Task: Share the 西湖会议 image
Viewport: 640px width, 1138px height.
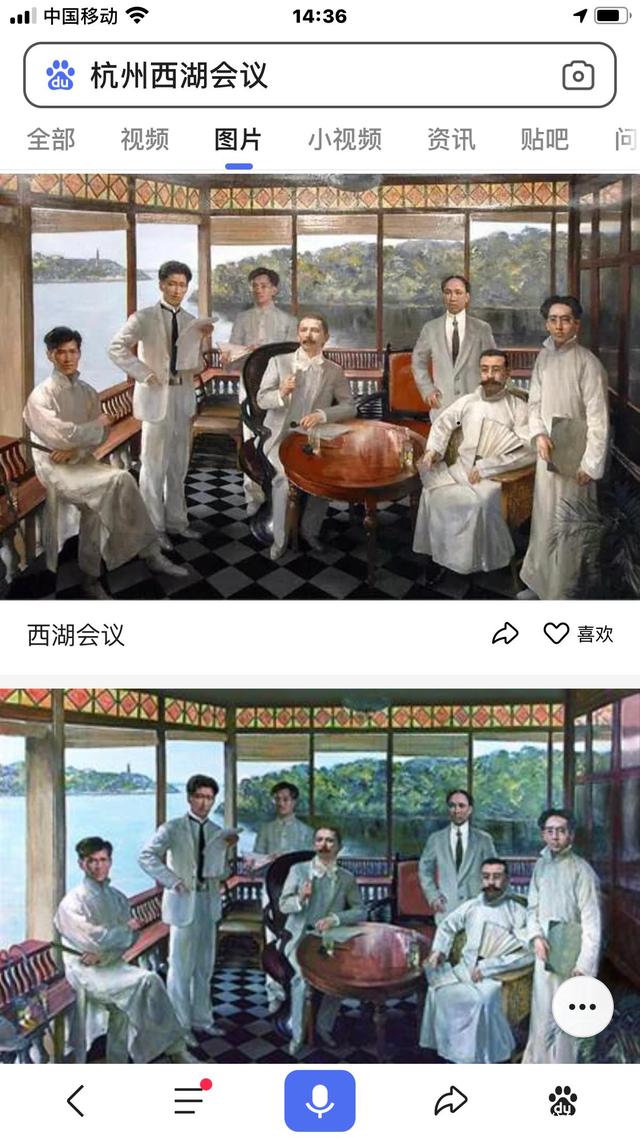Action: tap(506, 633)
